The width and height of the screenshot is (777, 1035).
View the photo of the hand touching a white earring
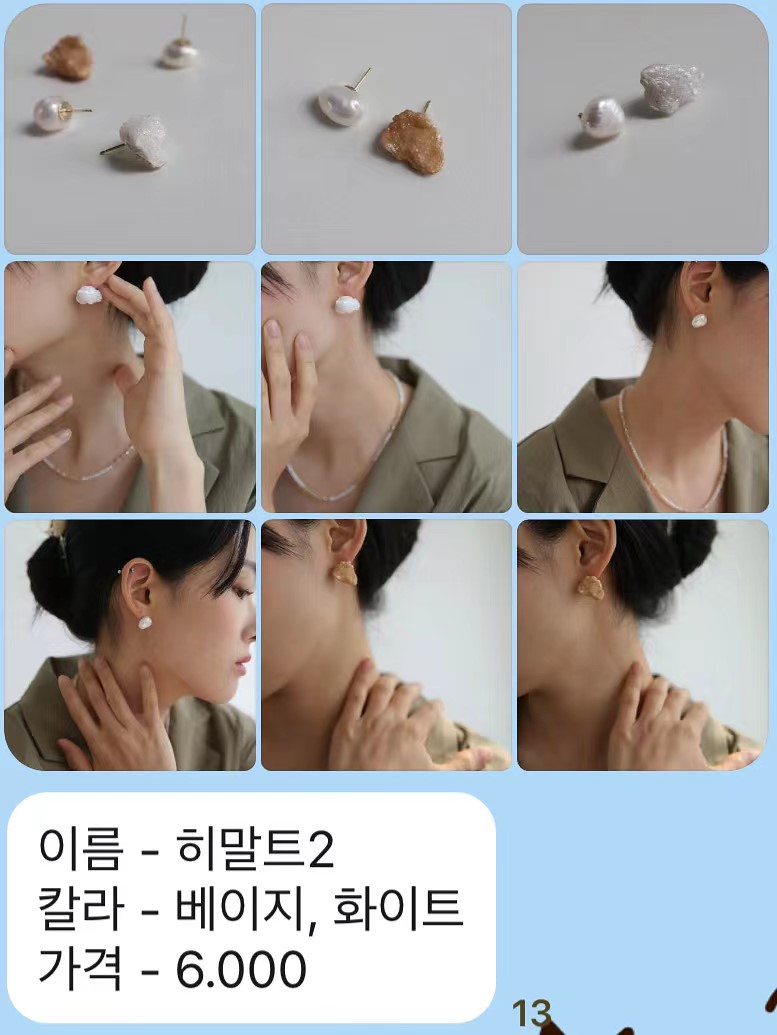pyautogui.click(x=130, y=387)
